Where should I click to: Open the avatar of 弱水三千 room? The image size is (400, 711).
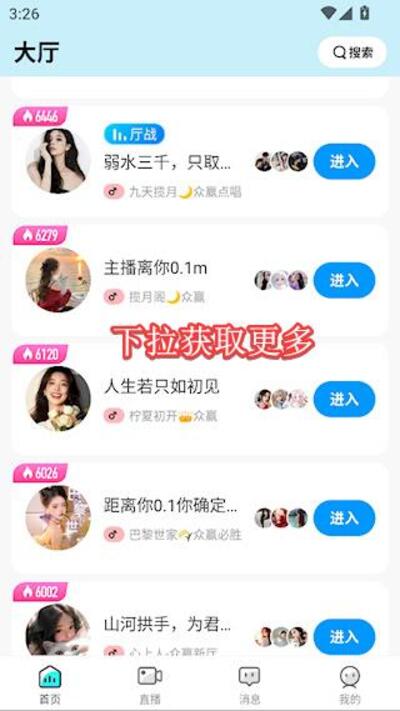pyautogui.click(x=58, y=161)
